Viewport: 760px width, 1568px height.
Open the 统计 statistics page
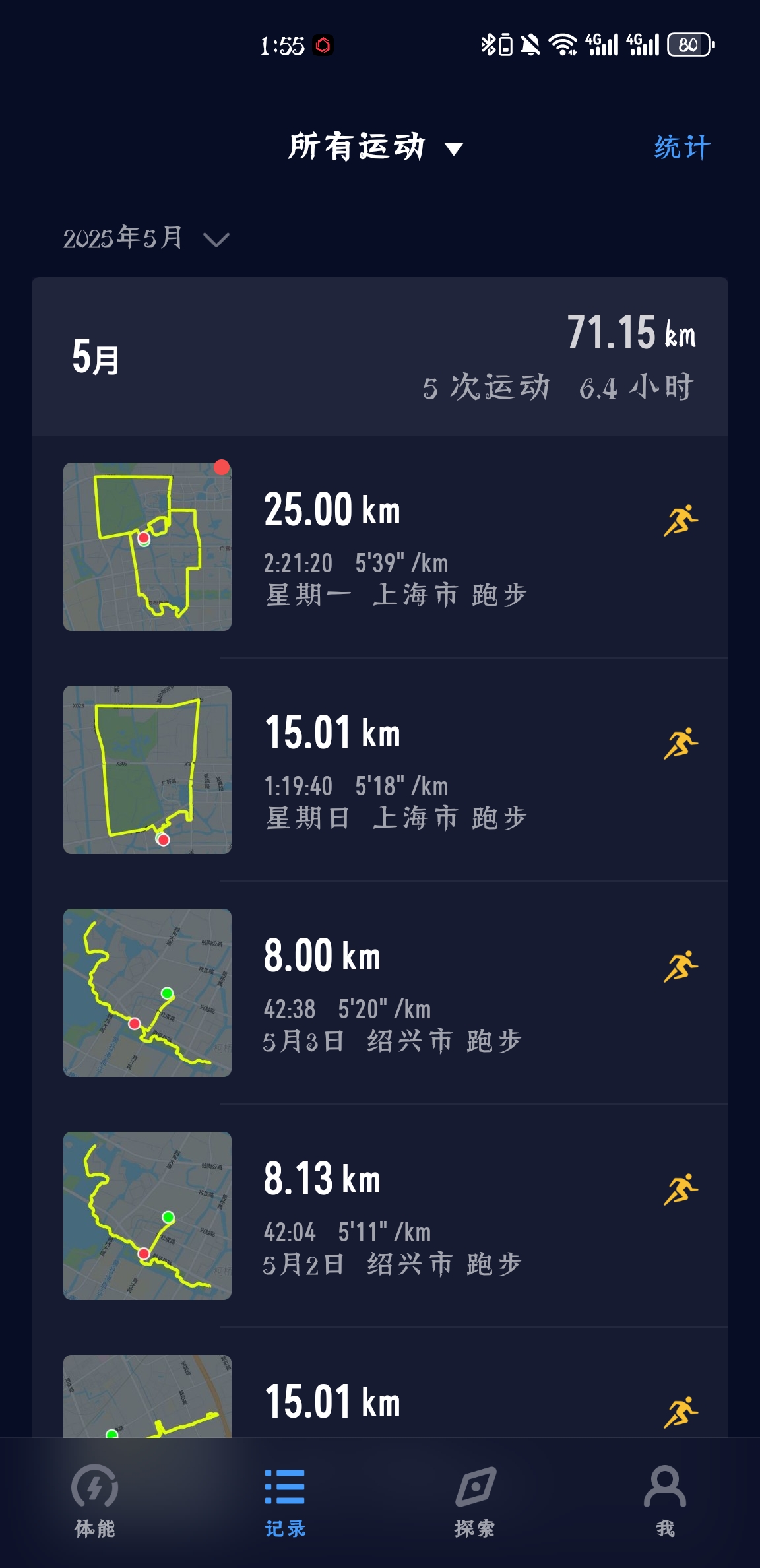(x=681, y=147)
